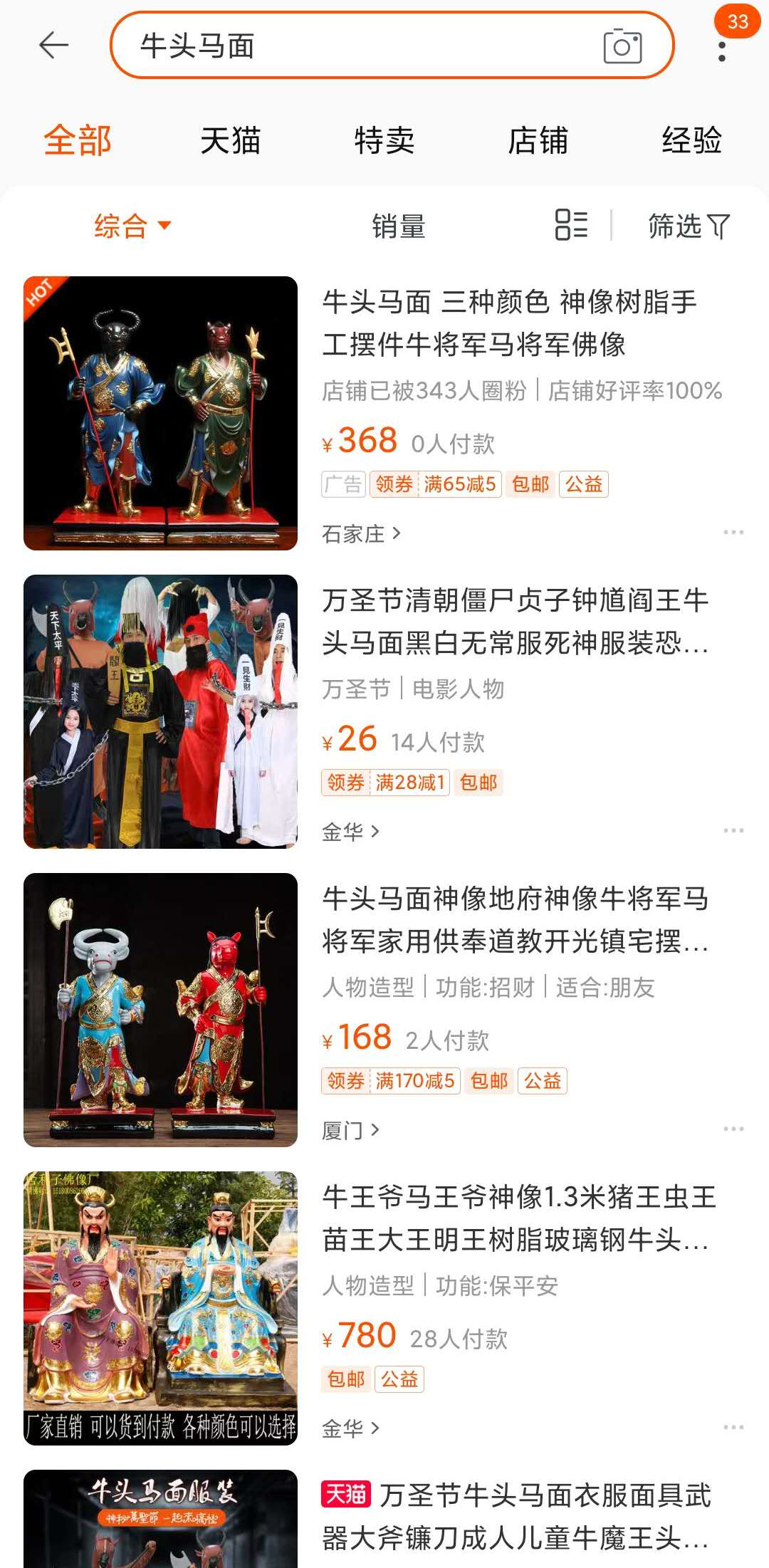
Task: Open the ¥168 牛头马面神像地府神像 listing
Action: [x=514, y=920]
